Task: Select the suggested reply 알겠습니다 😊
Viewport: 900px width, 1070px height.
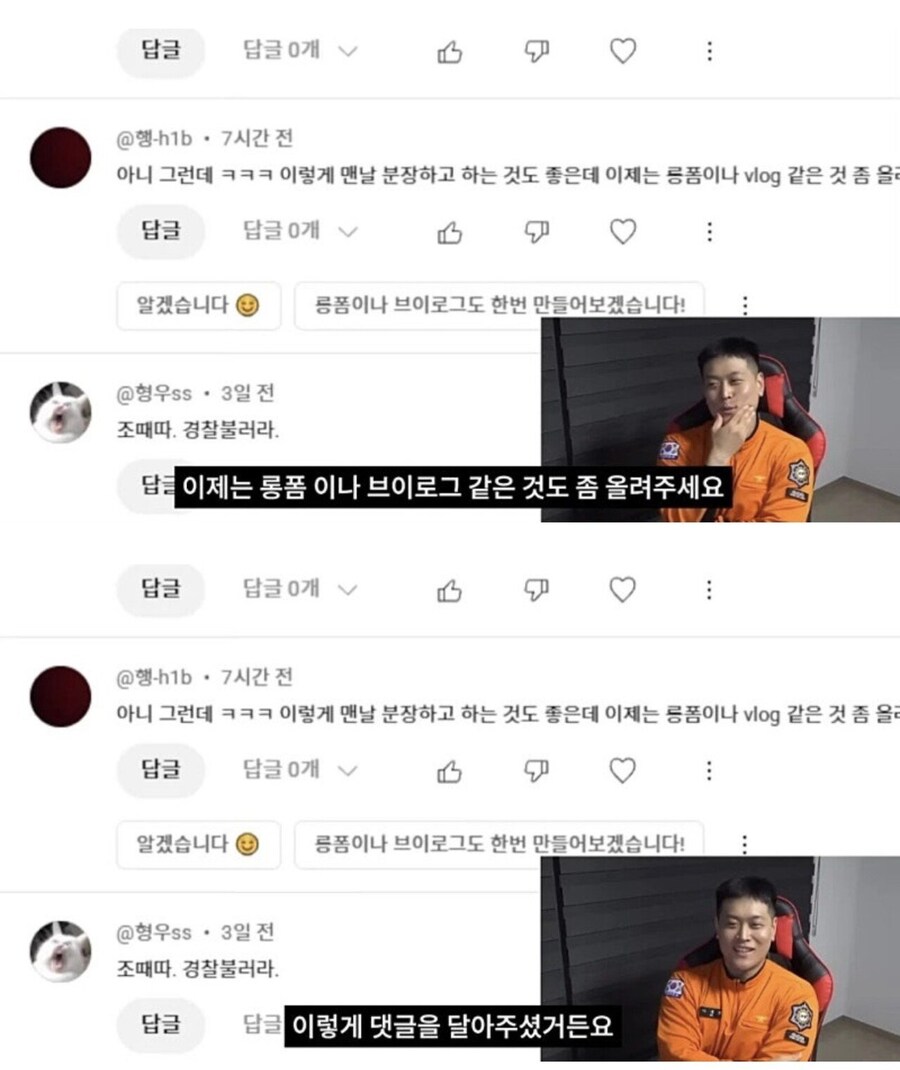Action: pyautogui.click(x=197, y=305)
